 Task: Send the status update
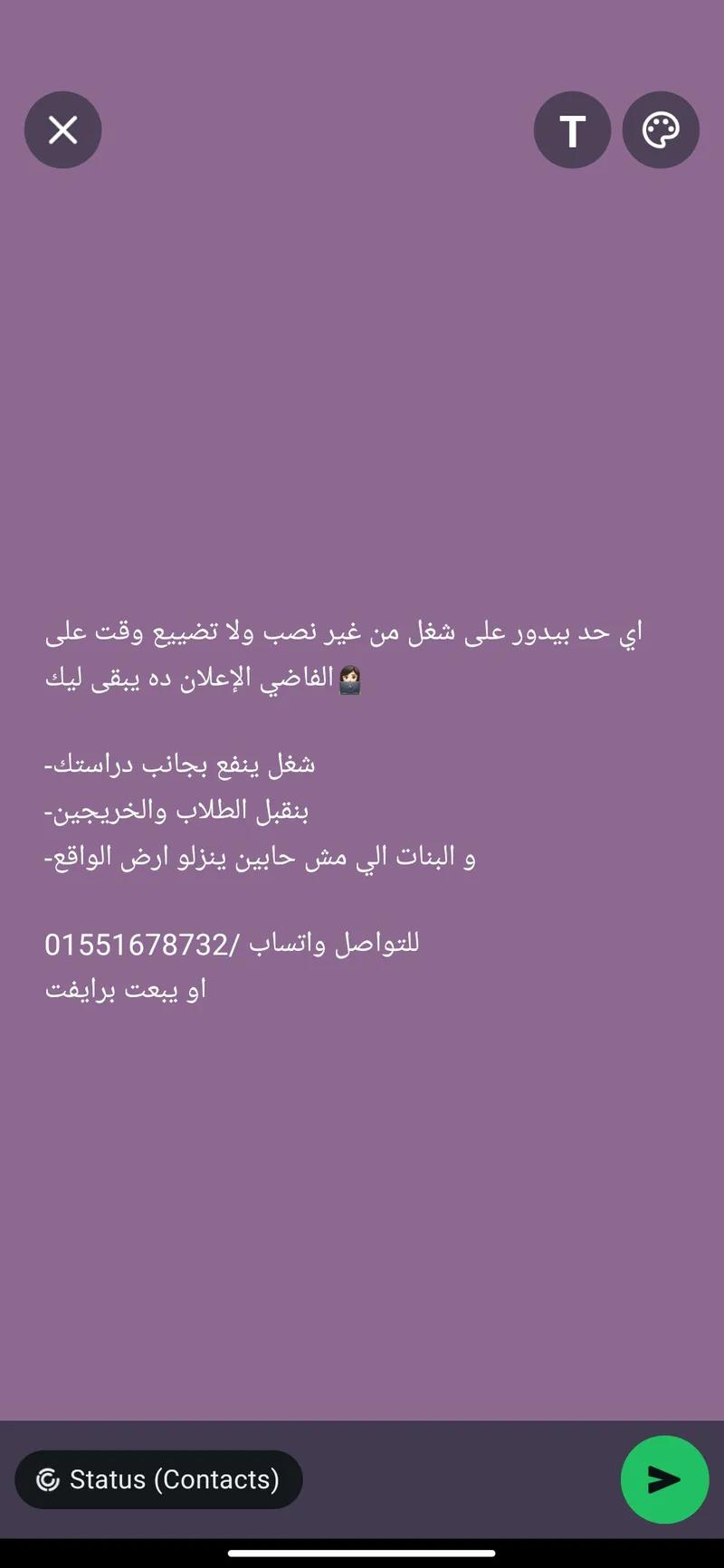point(664,1479)
